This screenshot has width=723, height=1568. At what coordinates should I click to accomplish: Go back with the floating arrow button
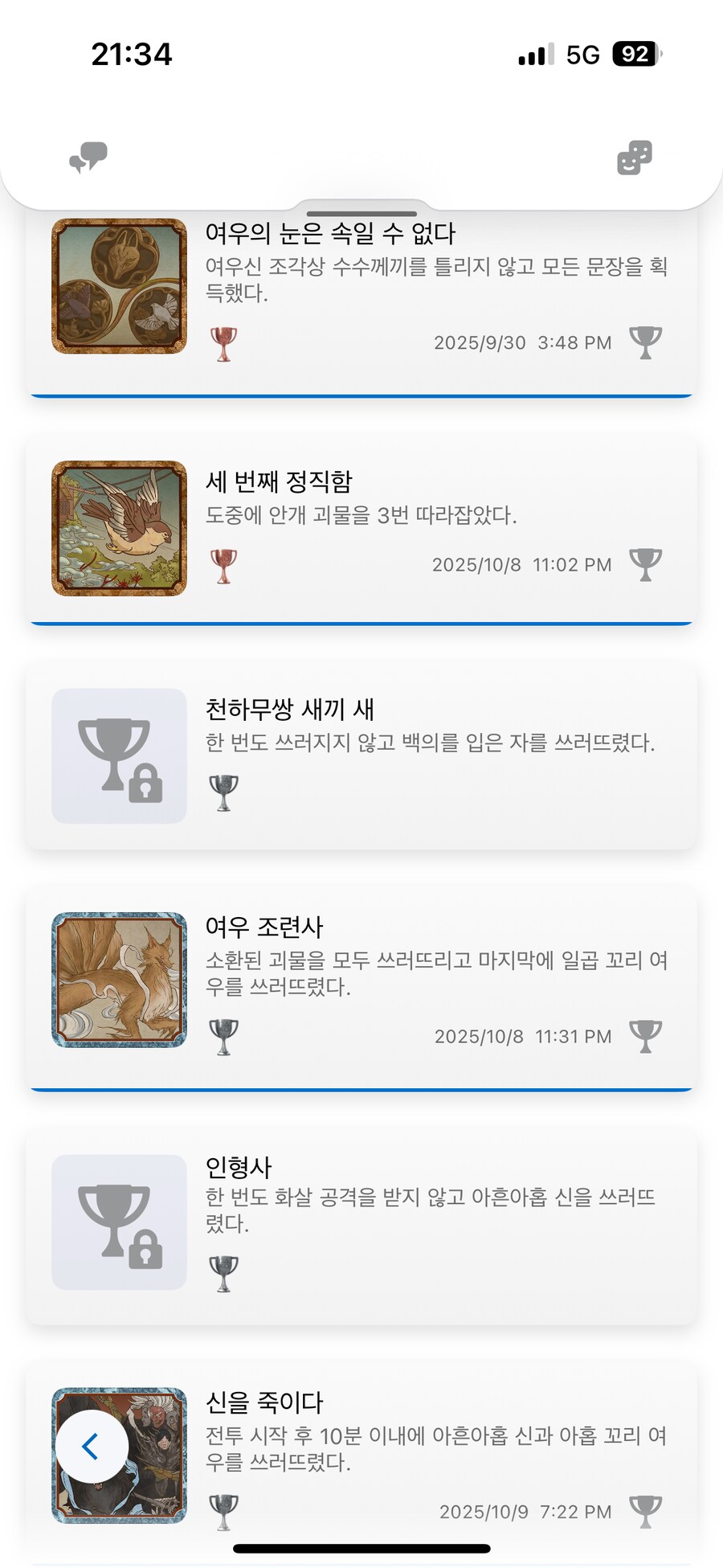(x=91, y=1446)
